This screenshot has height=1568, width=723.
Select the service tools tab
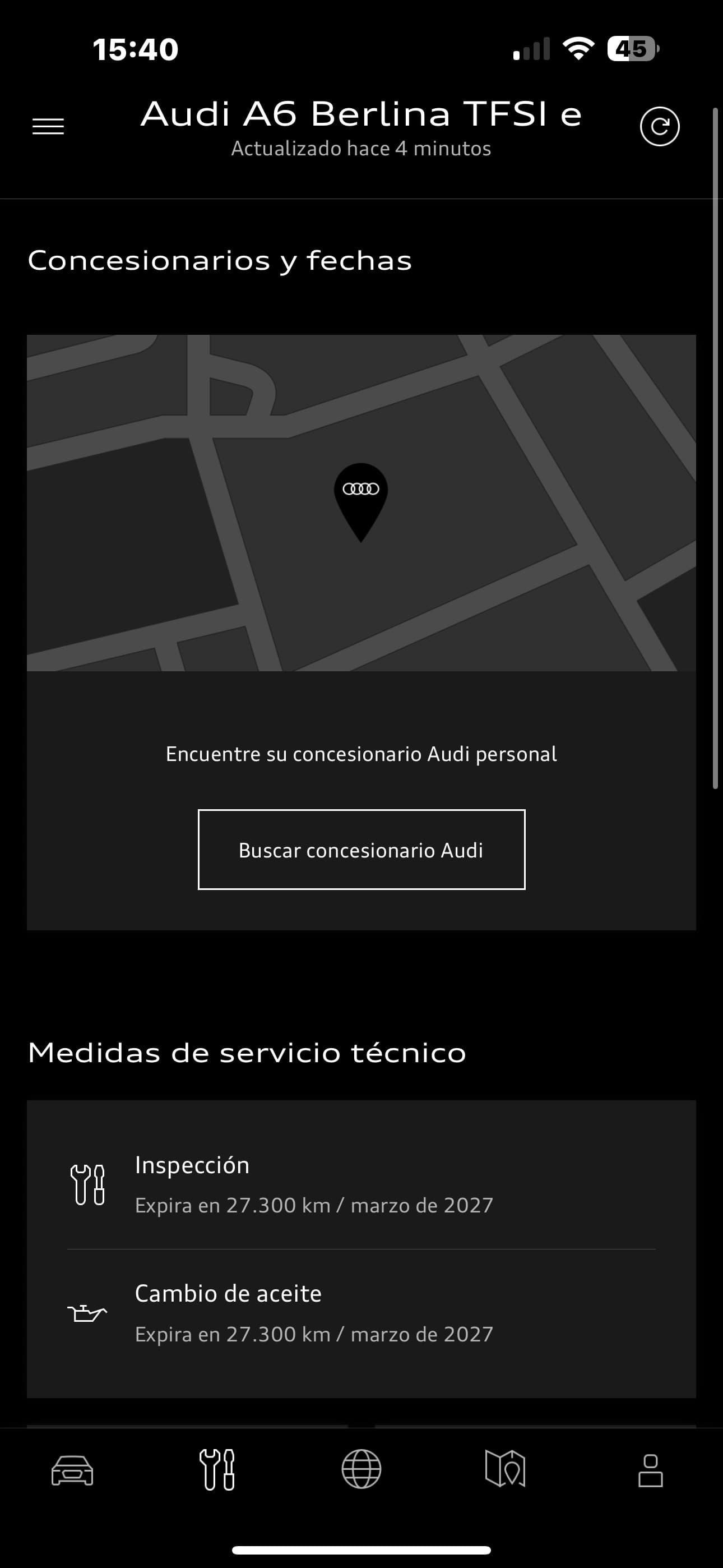coord(217,1470)
